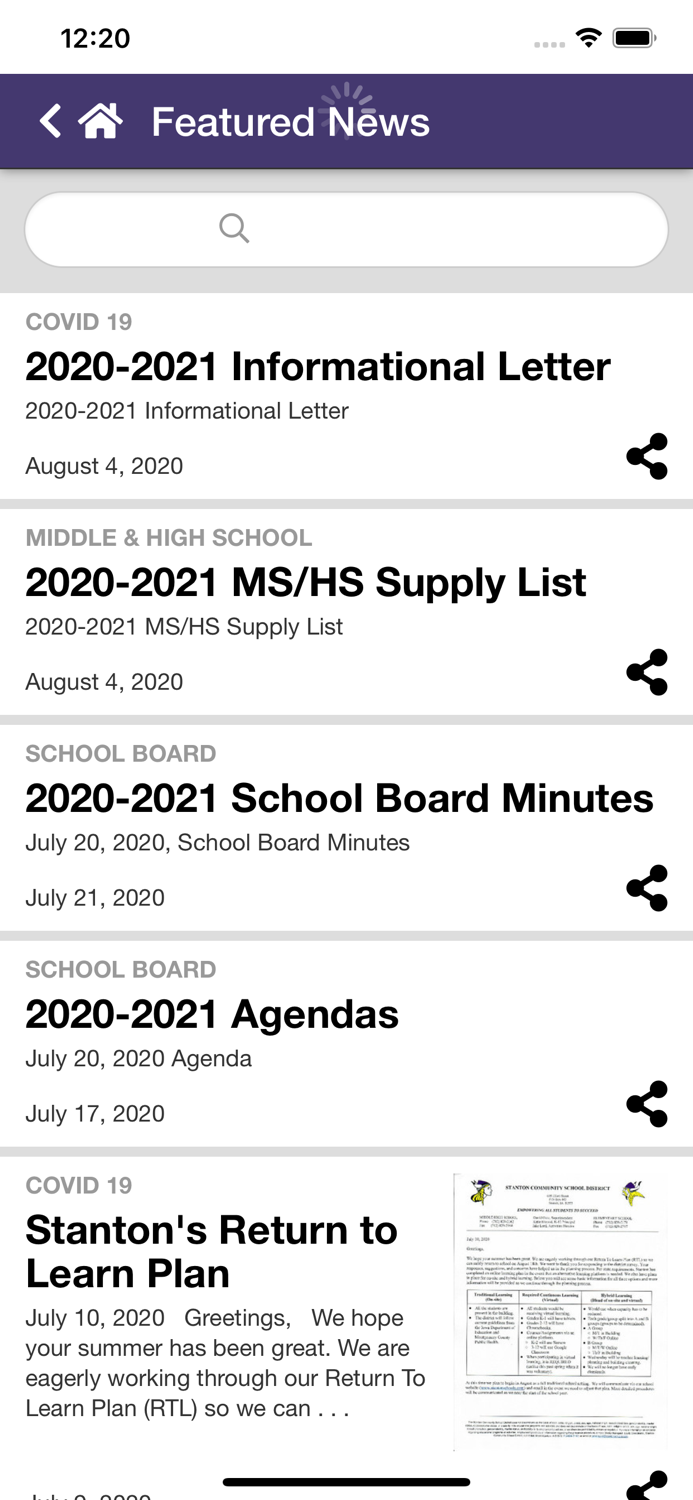
Task: Open the 2020-2021 School Board Minutes
Action: click(339, 799)
